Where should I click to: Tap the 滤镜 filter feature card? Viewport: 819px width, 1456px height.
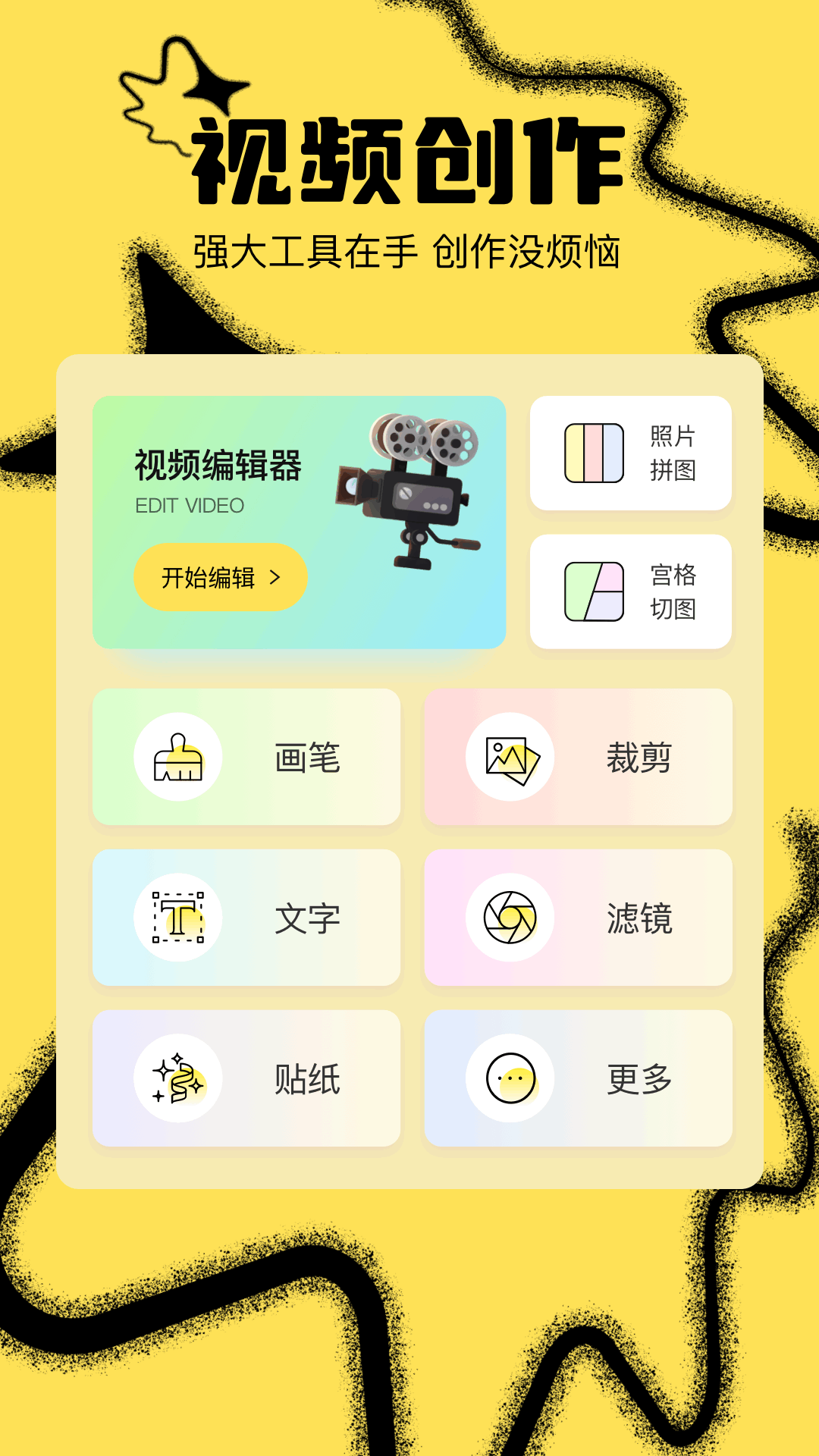[579, 918]
